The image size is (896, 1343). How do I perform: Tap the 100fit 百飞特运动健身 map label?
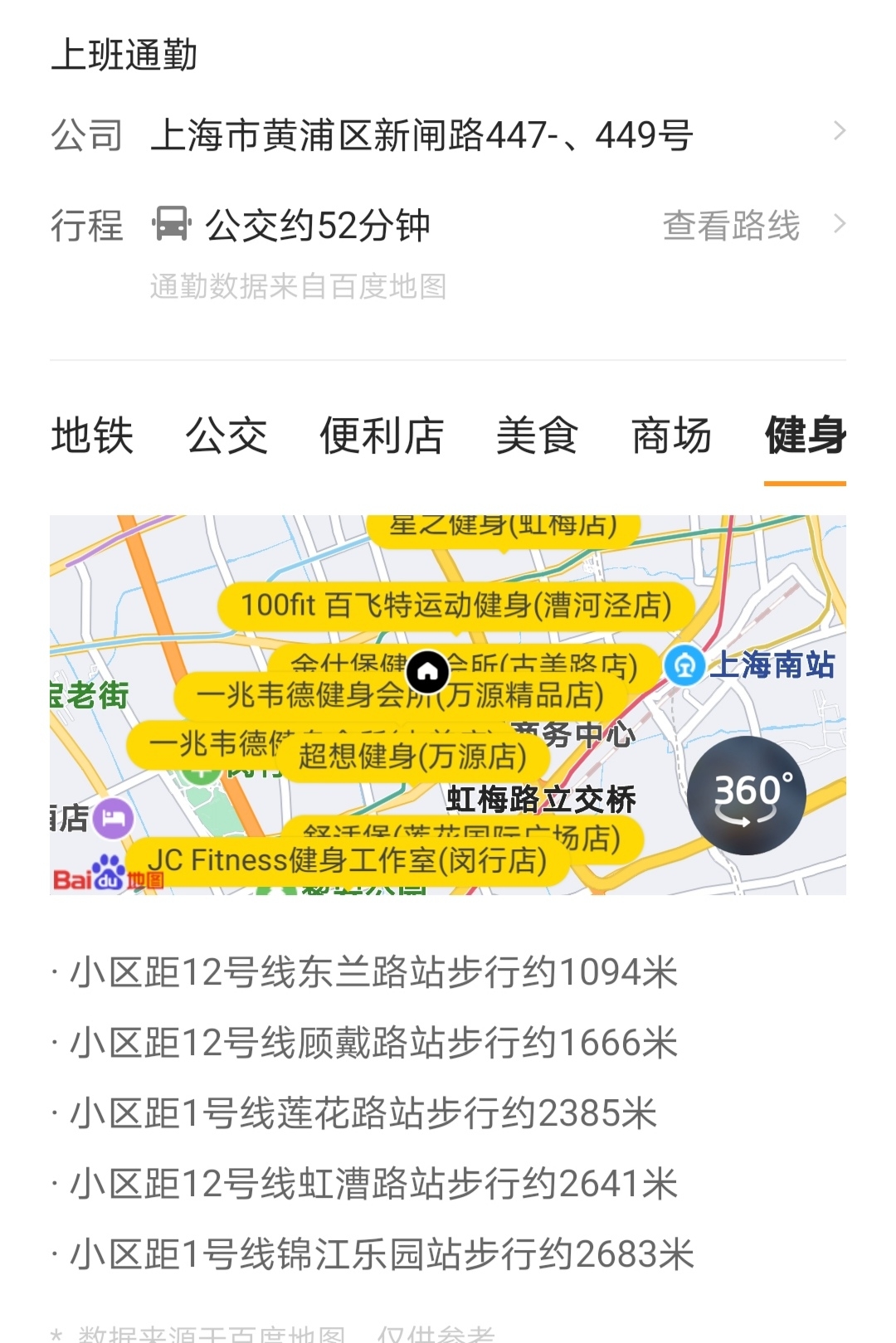coord(455,606)
